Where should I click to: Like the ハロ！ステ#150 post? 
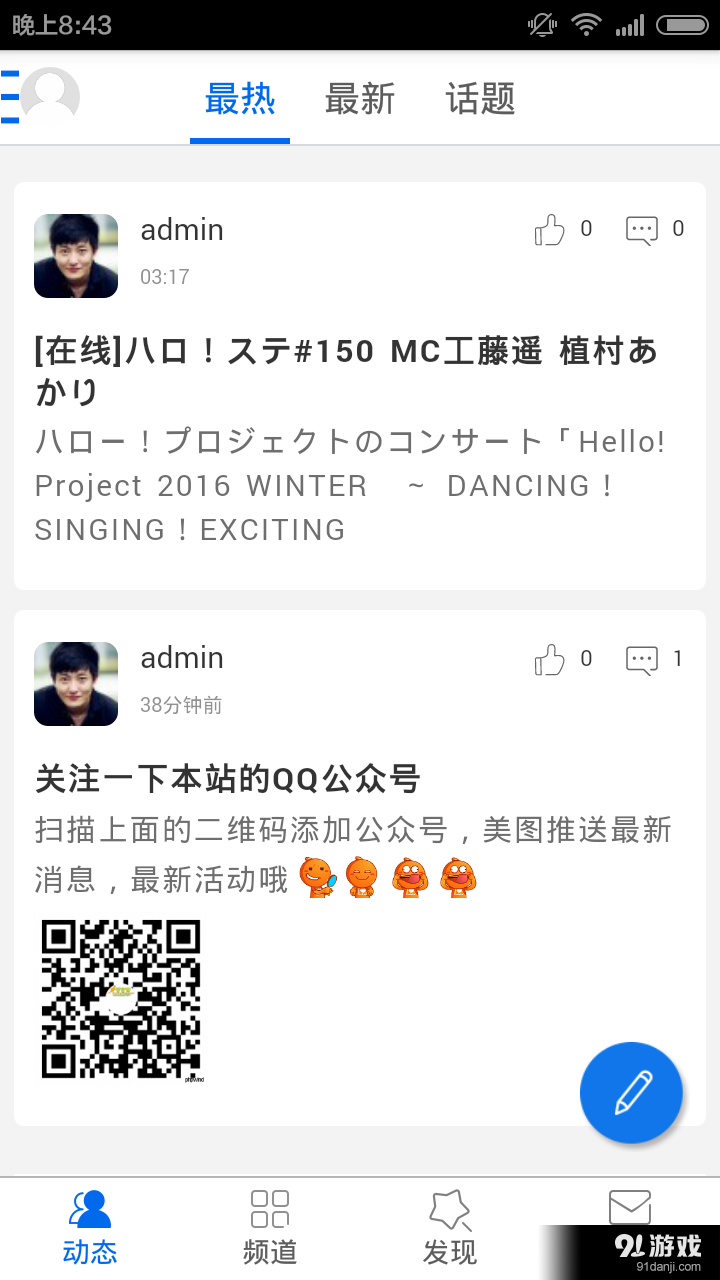pos(550,230)
